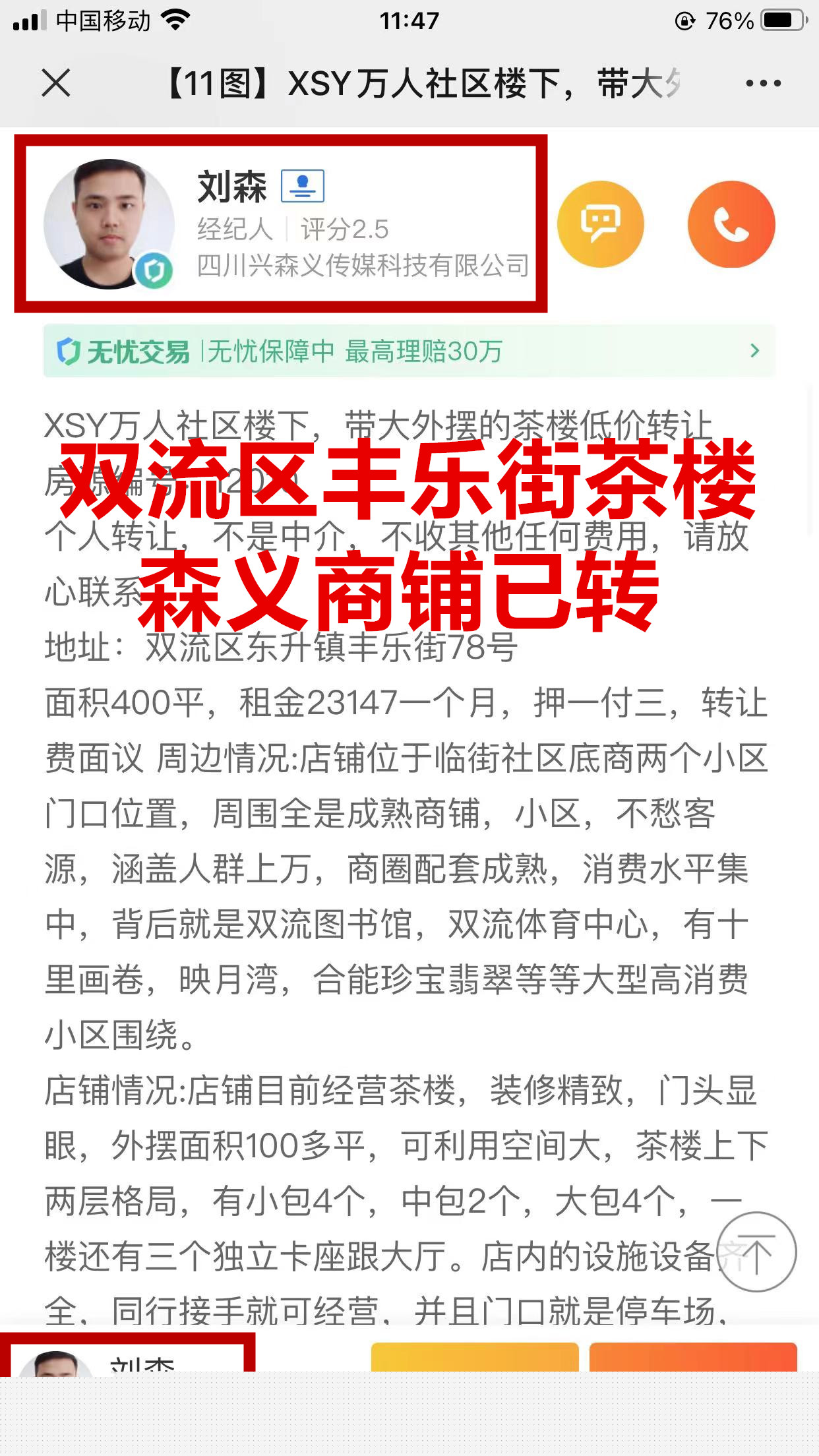
Task: Close the listing page
Action: point(56,84)
